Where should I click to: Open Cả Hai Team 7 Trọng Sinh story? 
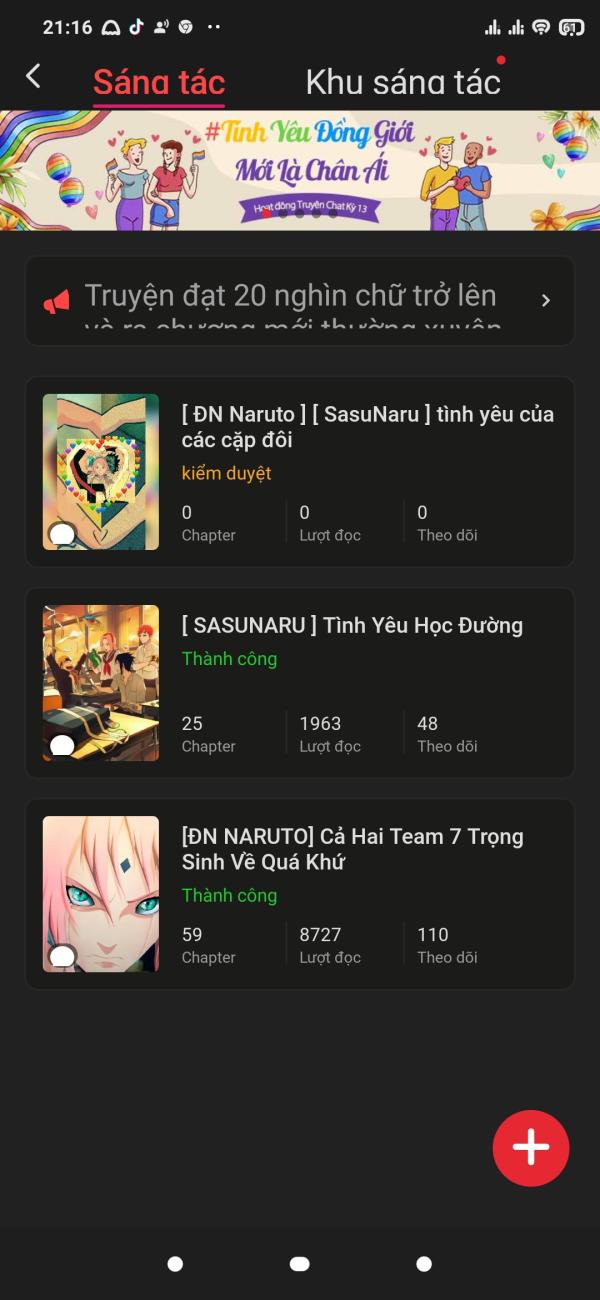pos(352,849)
